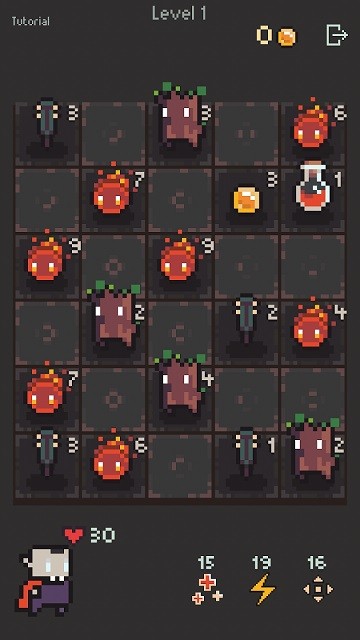
Task: Pick up the red health potion tile
Action: (313, 200)
